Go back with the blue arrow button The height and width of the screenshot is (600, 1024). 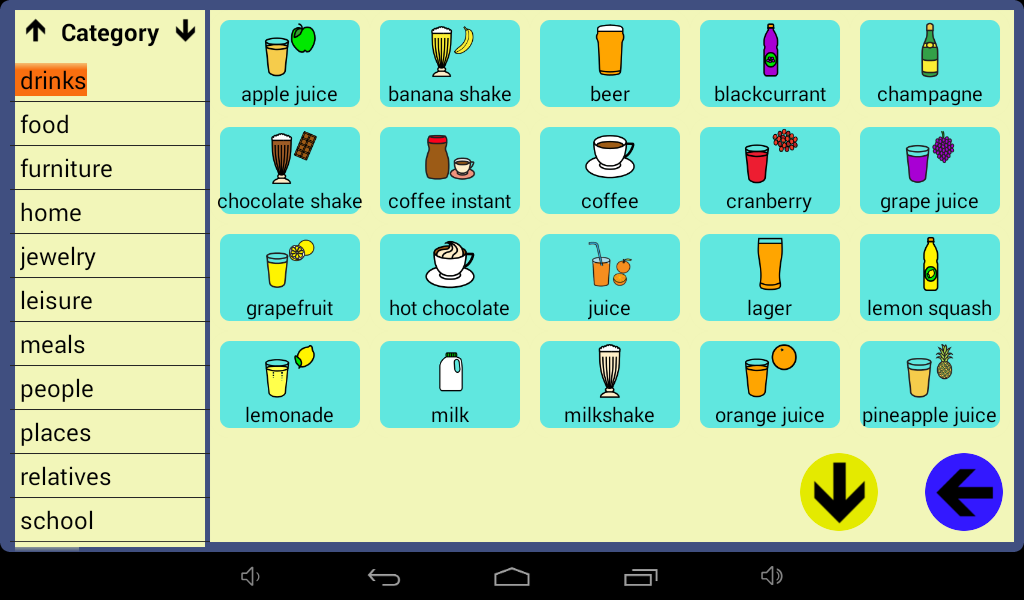click(x=964, y=492)
